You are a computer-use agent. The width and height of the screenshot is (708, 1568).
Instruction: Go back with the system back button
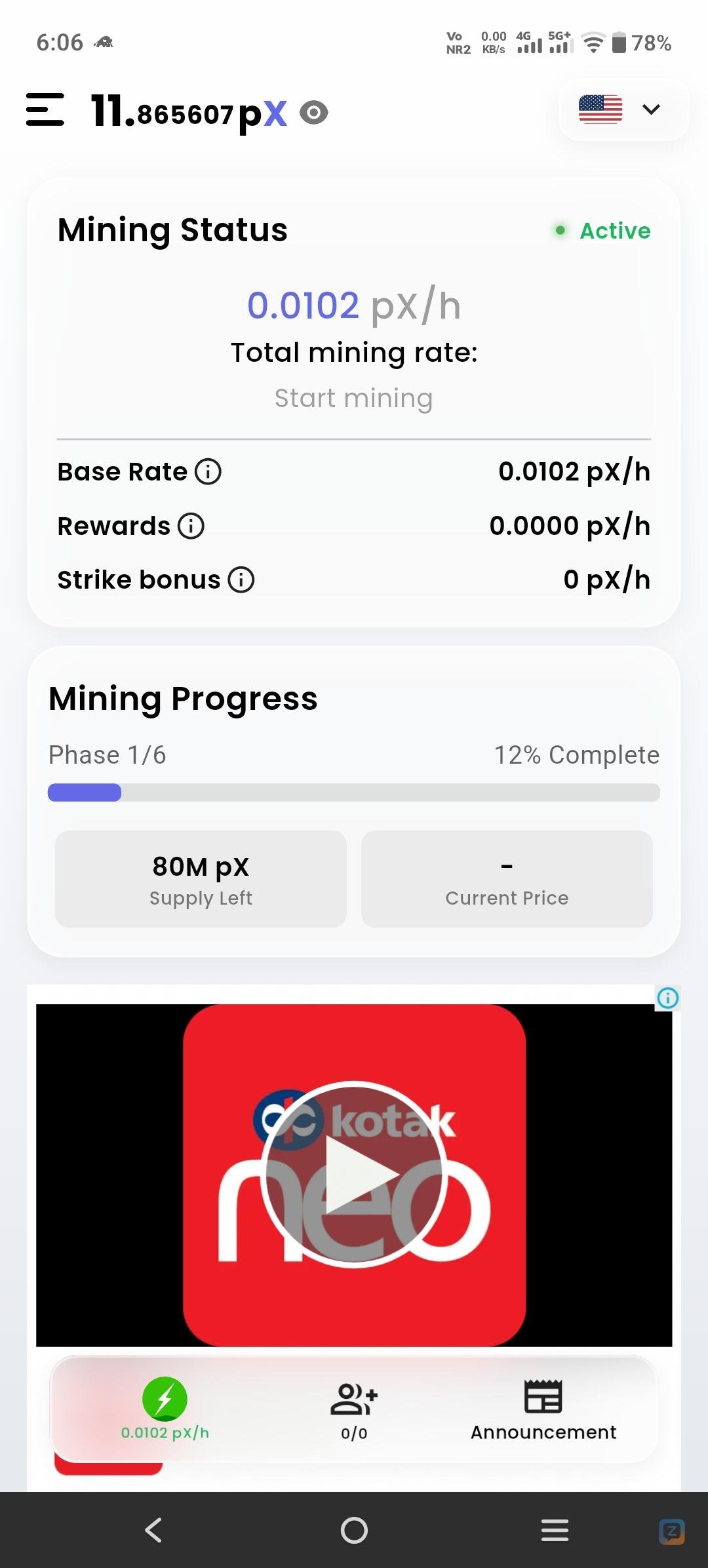pos(153,1530)
